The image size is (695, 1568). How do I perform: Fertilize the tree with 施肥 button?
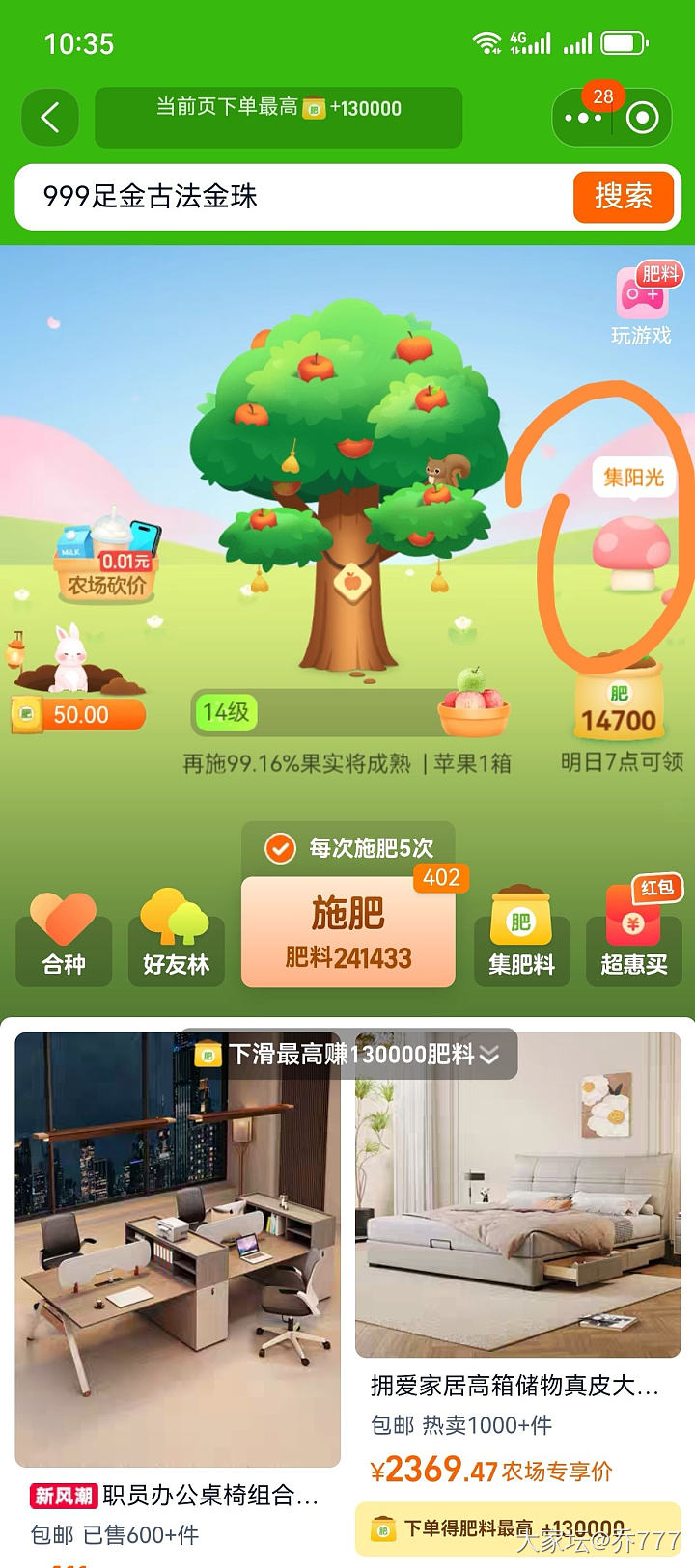(347, 932)
